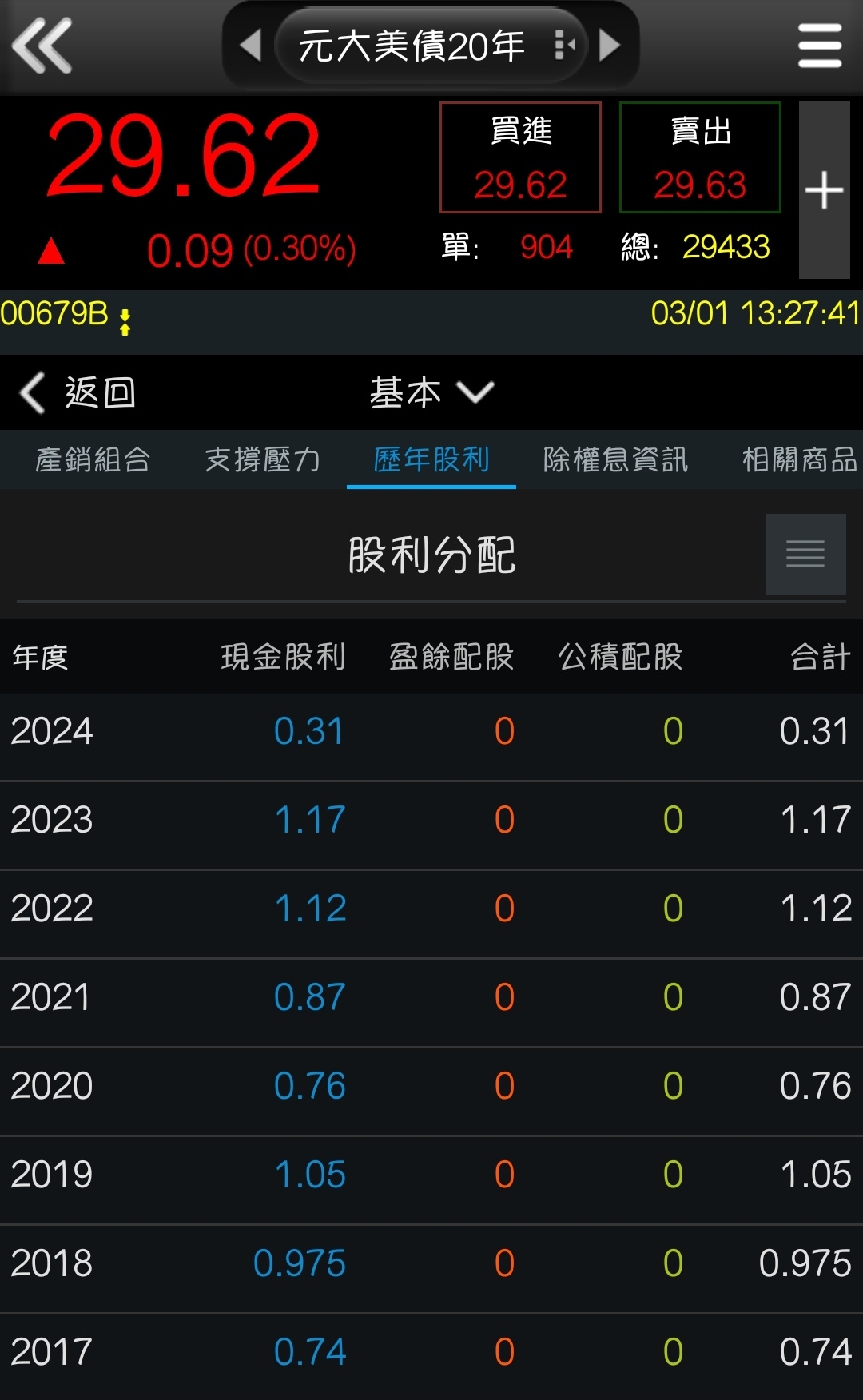The height and width of the screenshot is (1400, 863).
Task: Open the list menu beside 股利分配
Action: tap(805, 554)
